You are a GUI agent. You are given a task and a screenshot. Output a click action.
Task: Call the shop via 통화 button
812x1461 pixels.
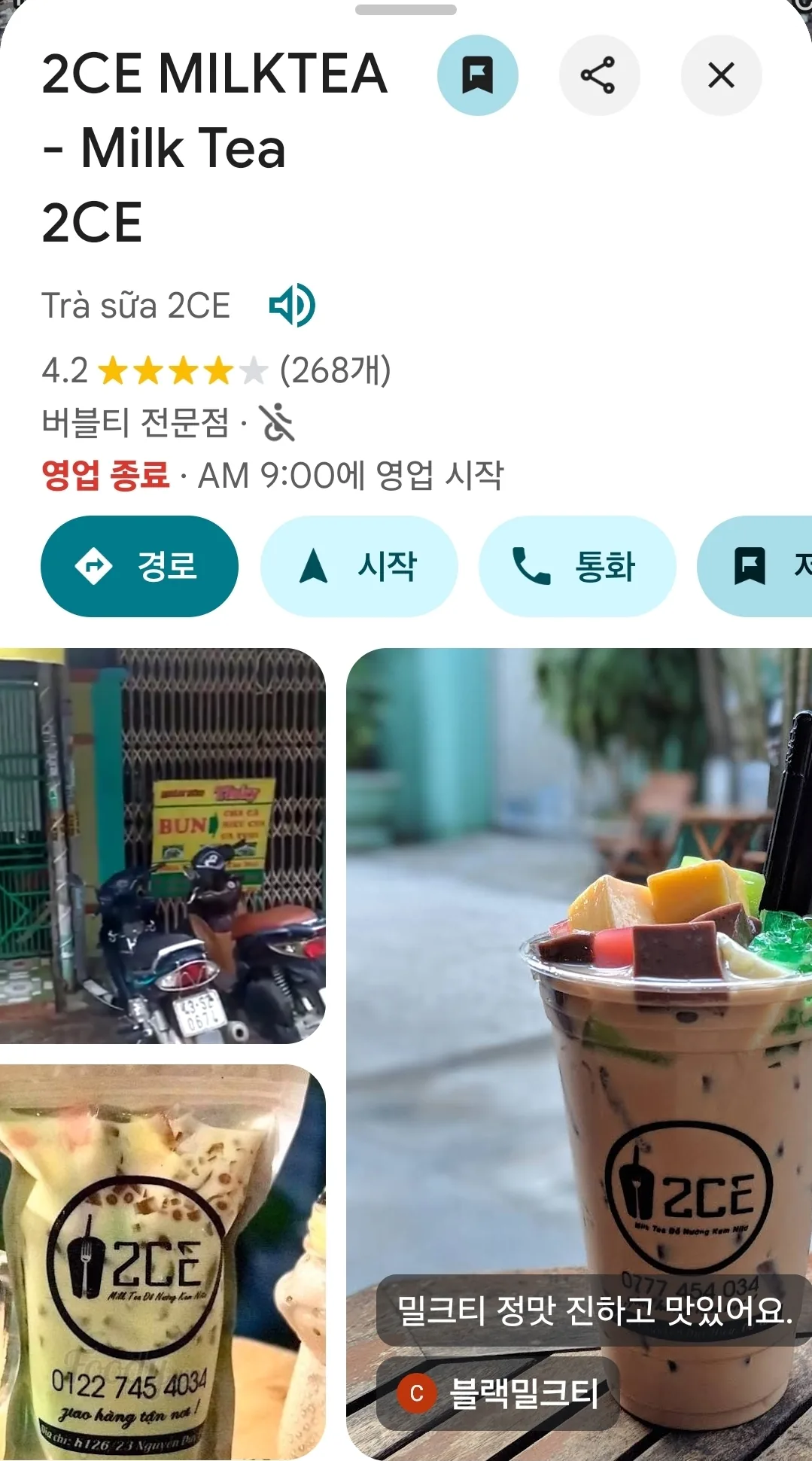(x=577, y=566)
